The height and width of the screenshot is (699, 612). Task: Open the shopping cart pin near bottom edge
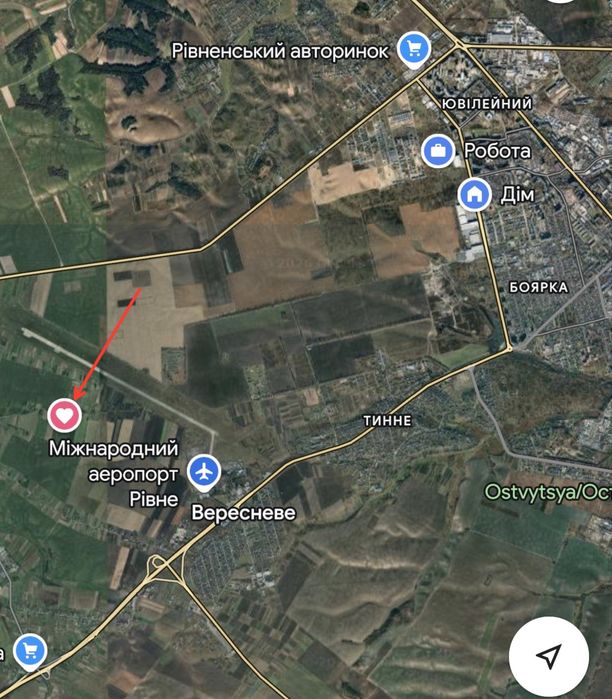tap(30, 652)
